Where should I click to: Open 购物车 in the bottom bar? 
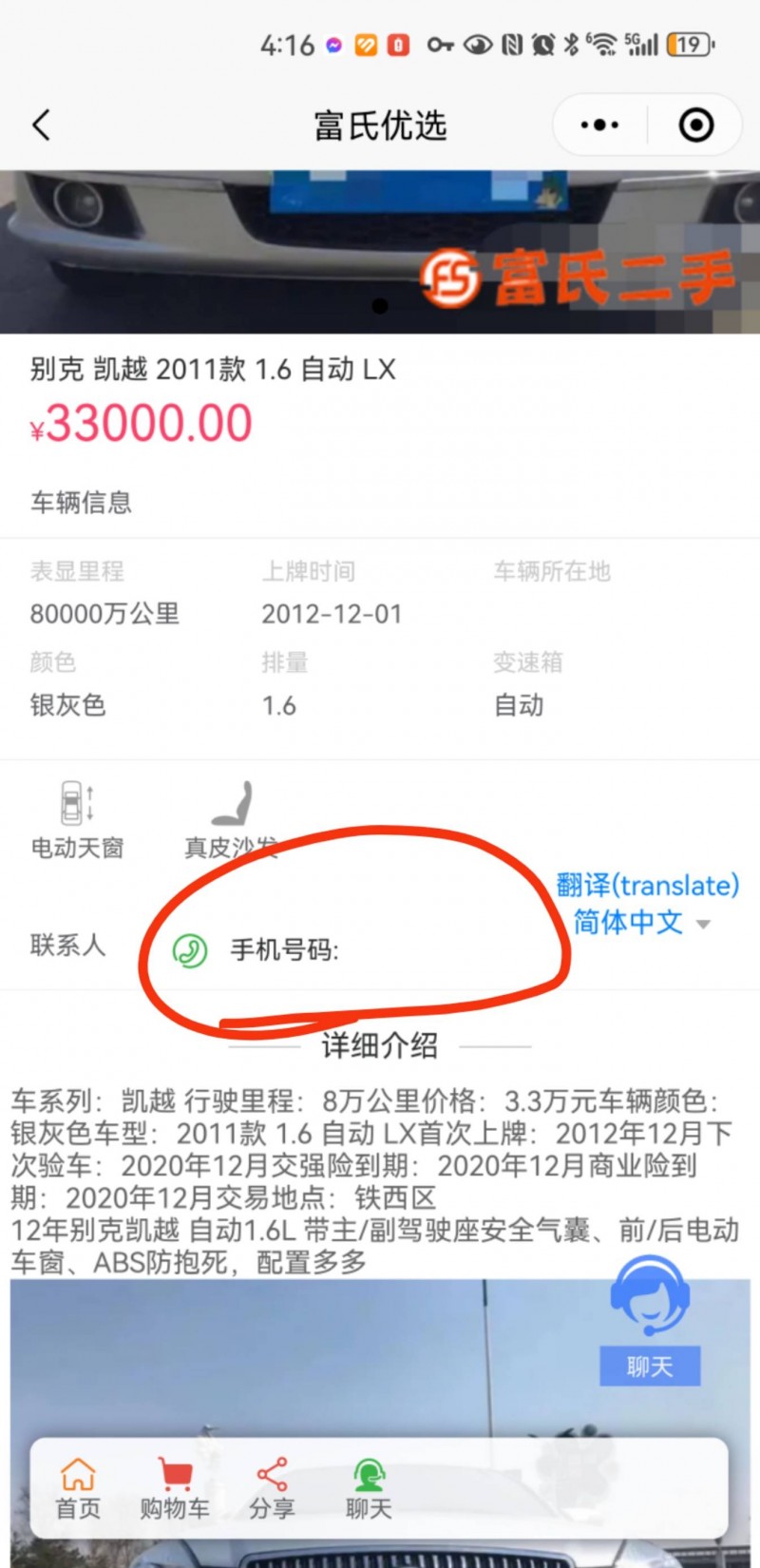[x=175, y=1489]
